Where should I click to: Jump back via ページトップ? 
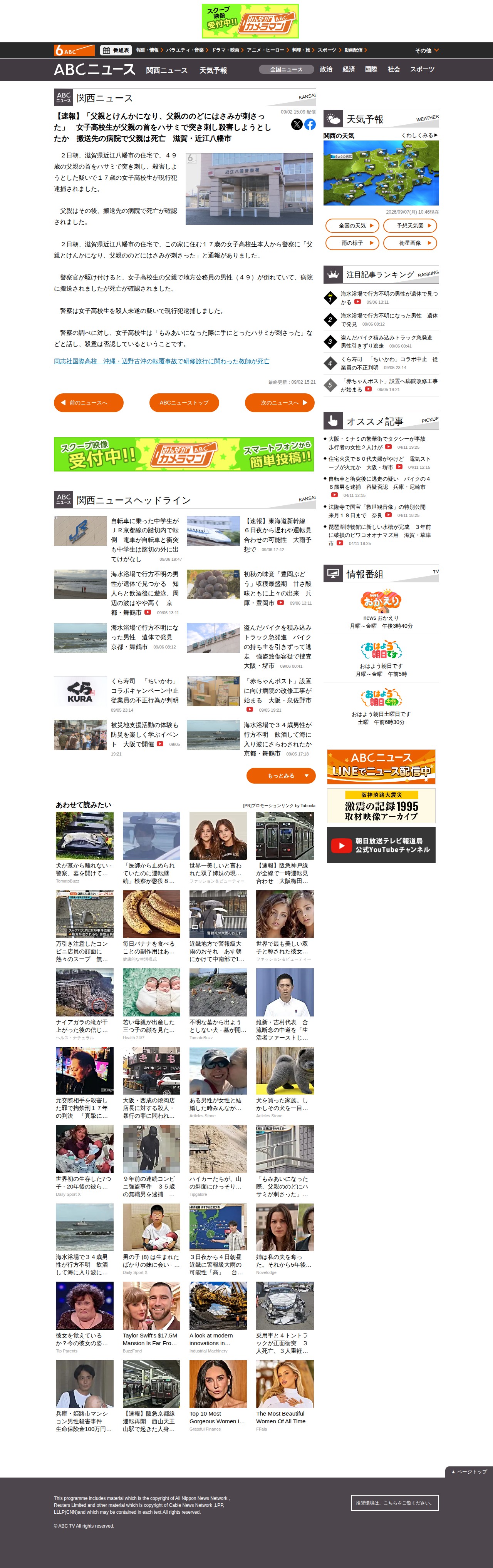pos(469,1472)
